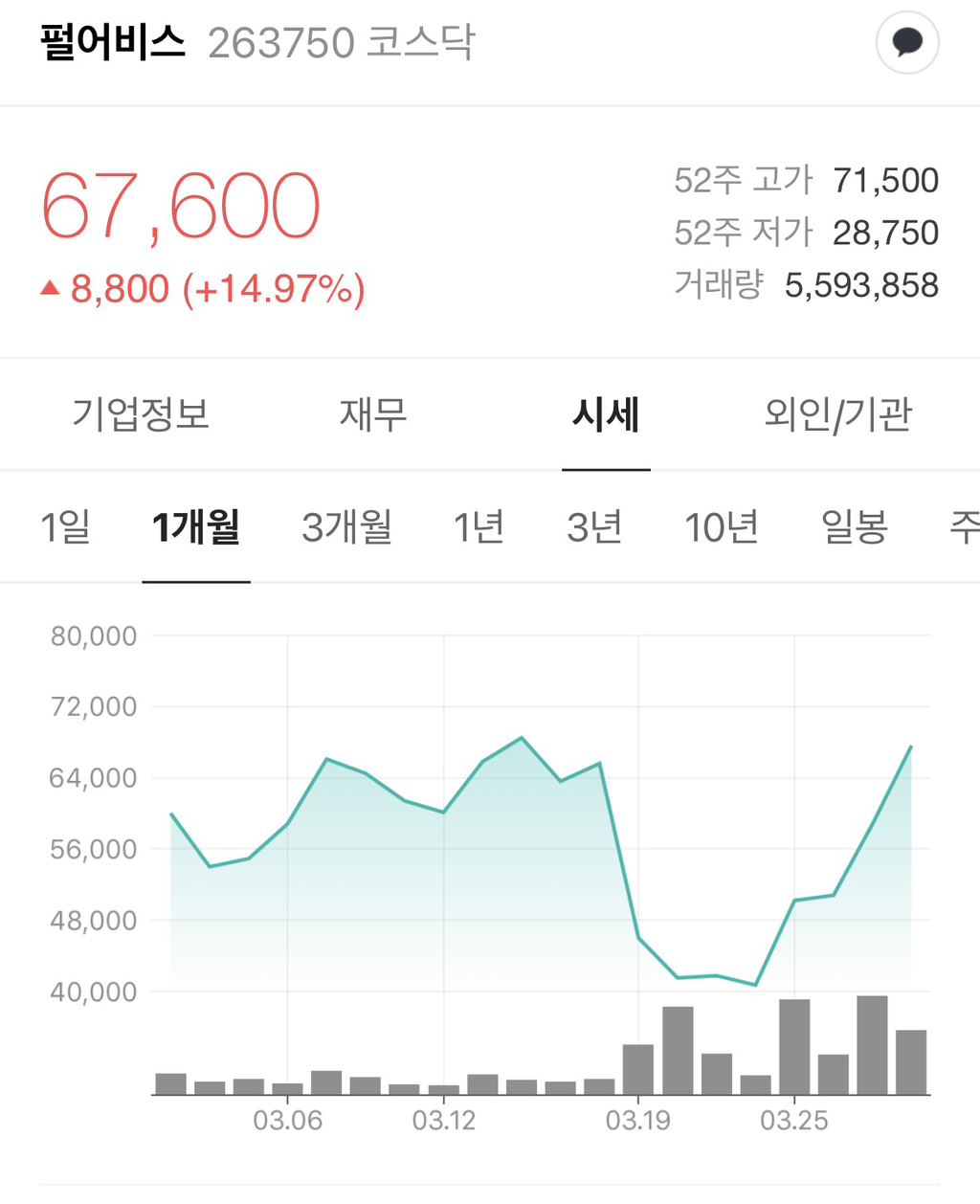This screenshot has height=1204, width=980.
Task: Show the 1일 chart period
Action: coord(66,526)
